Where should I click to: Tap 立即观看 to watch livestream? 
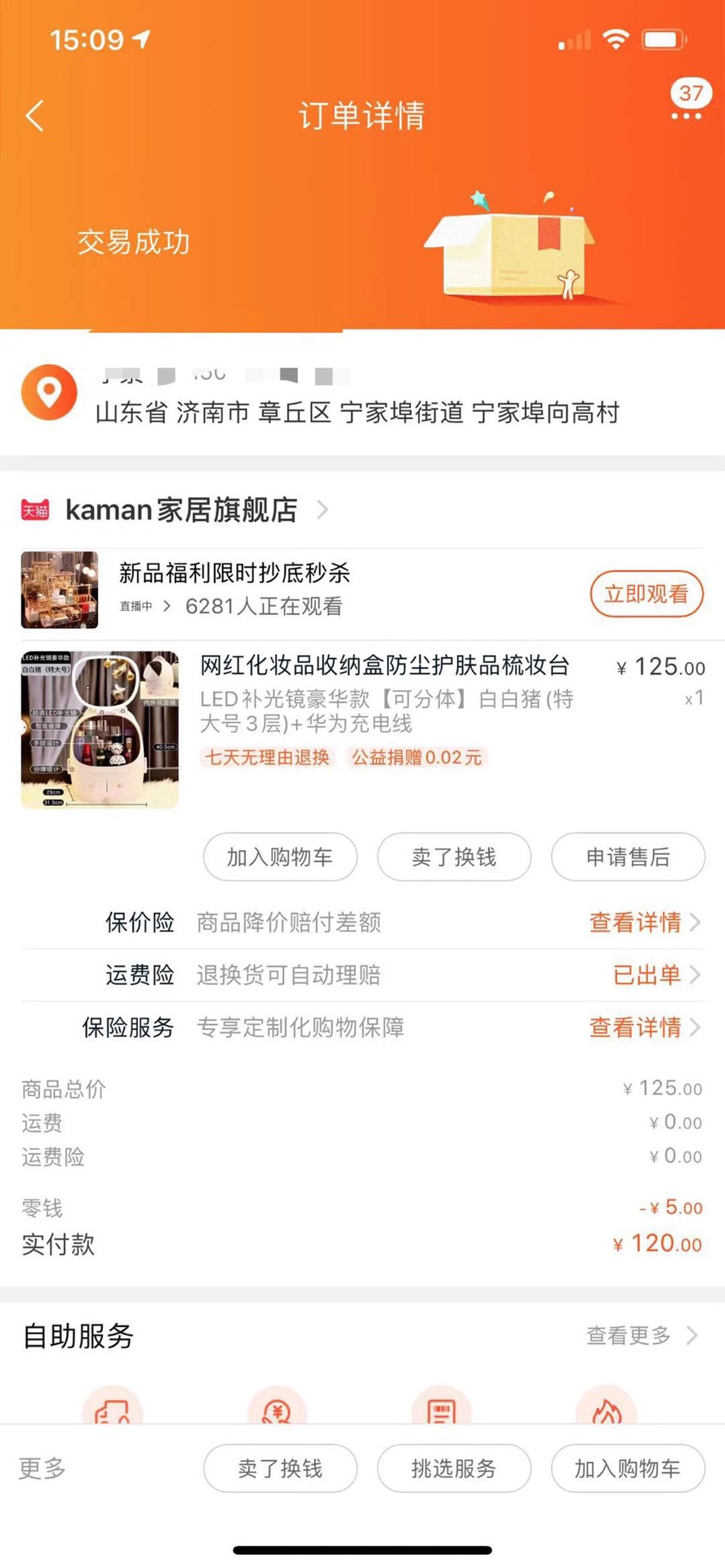tap(646, 594)
